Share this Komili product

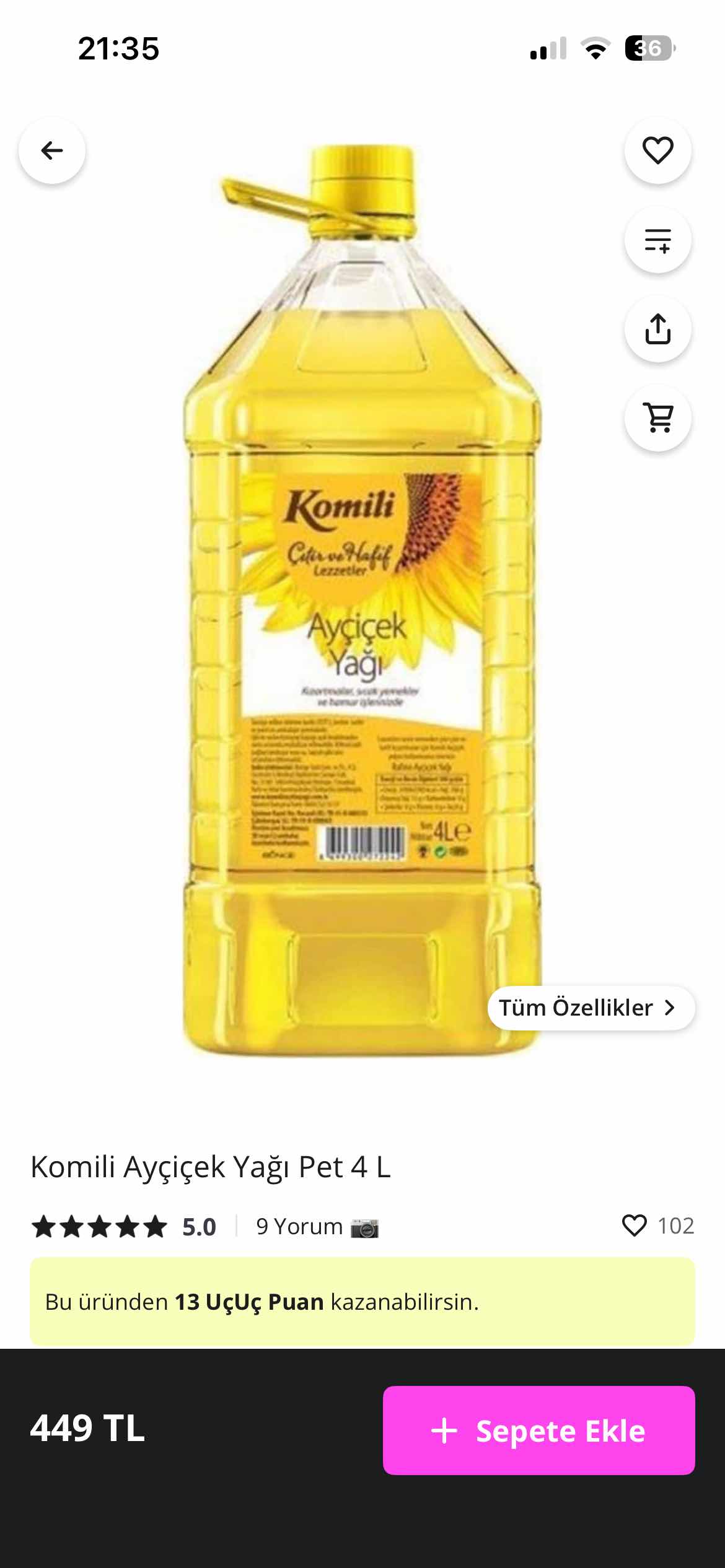pos(657,329)
